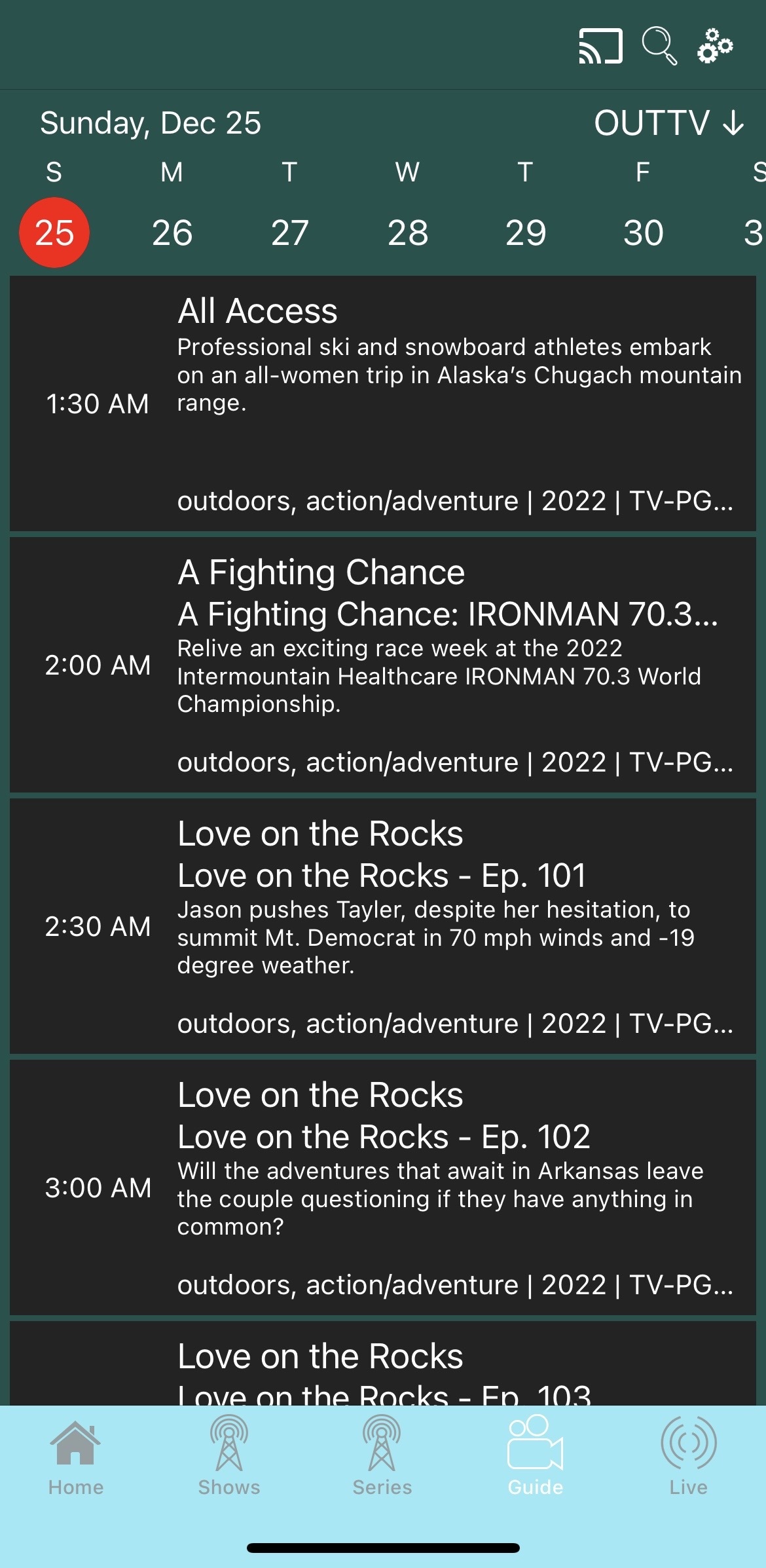Screen dimensions: 766x1568
Task: Select Tuesday the 27th
Action: click(x=290, y=233)
